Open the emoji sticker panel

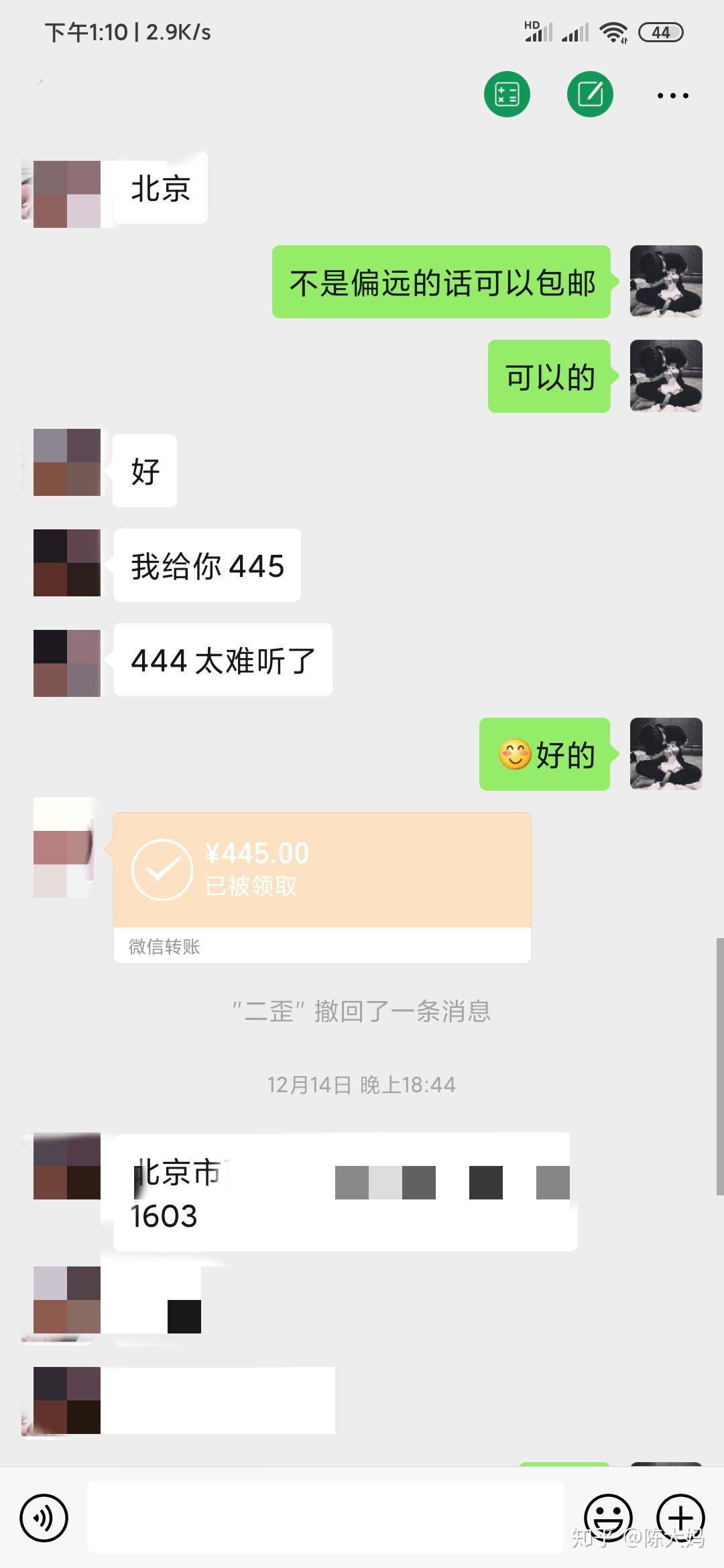pos(608,1518)
